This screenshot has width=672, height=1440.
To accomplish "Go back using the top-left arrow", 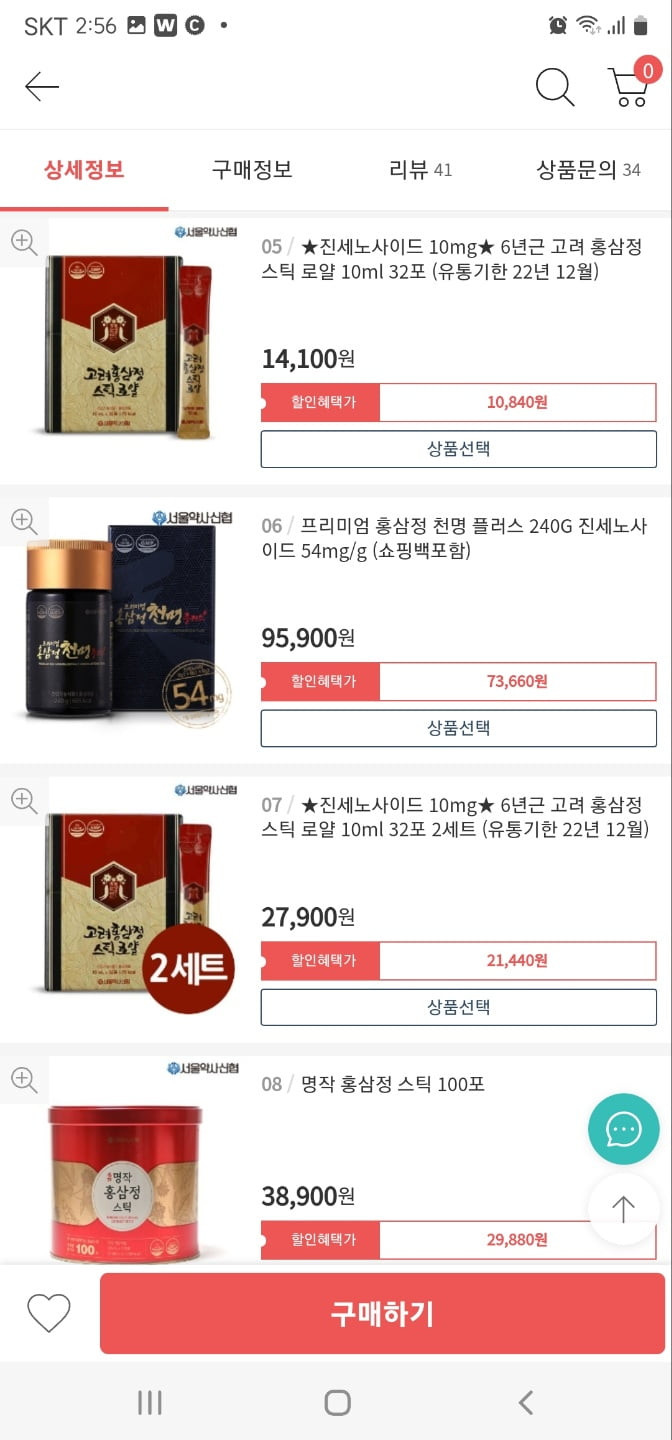I will tap(42, 87).
